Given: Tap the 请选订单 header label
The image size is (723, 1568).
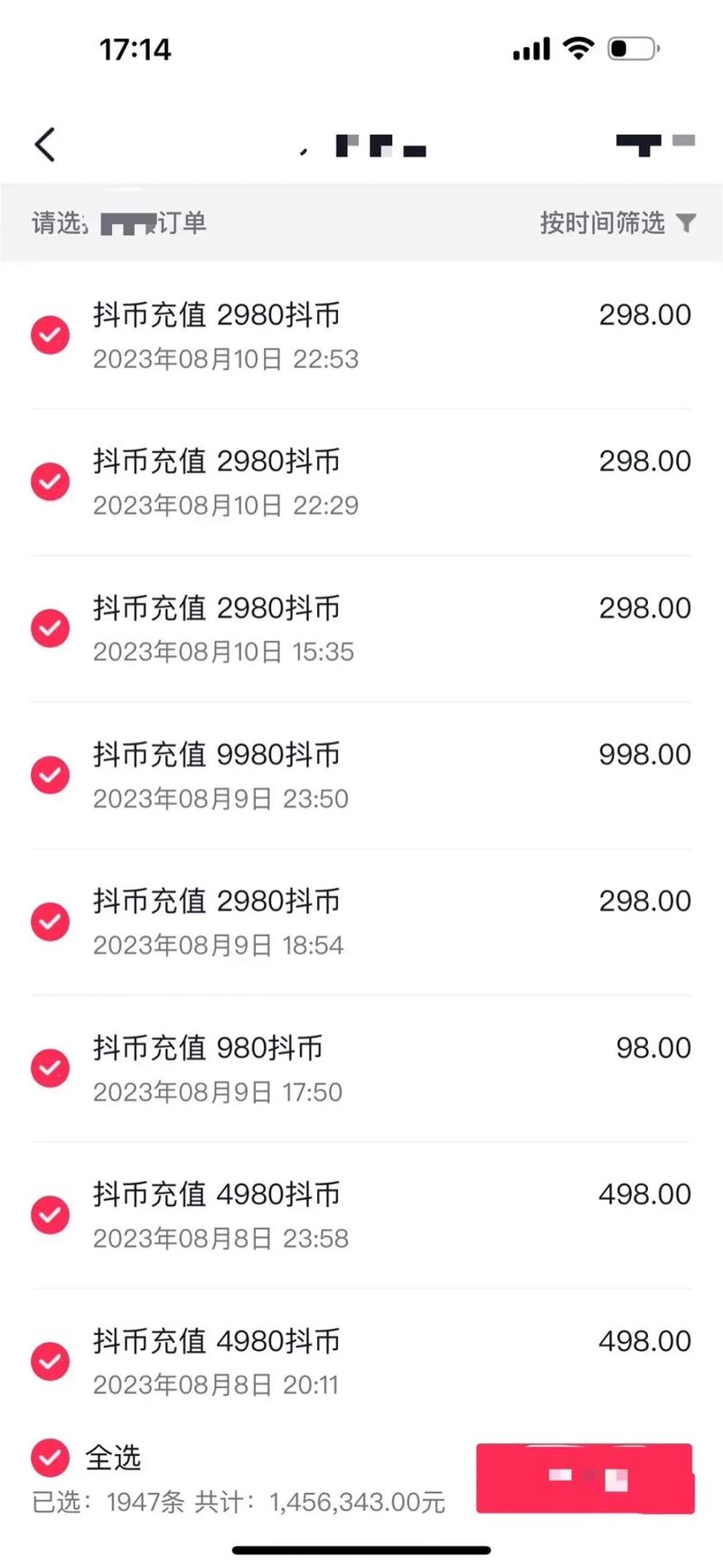Looking at the screenshot, I should pyautogui.click(x=117, y=223).
